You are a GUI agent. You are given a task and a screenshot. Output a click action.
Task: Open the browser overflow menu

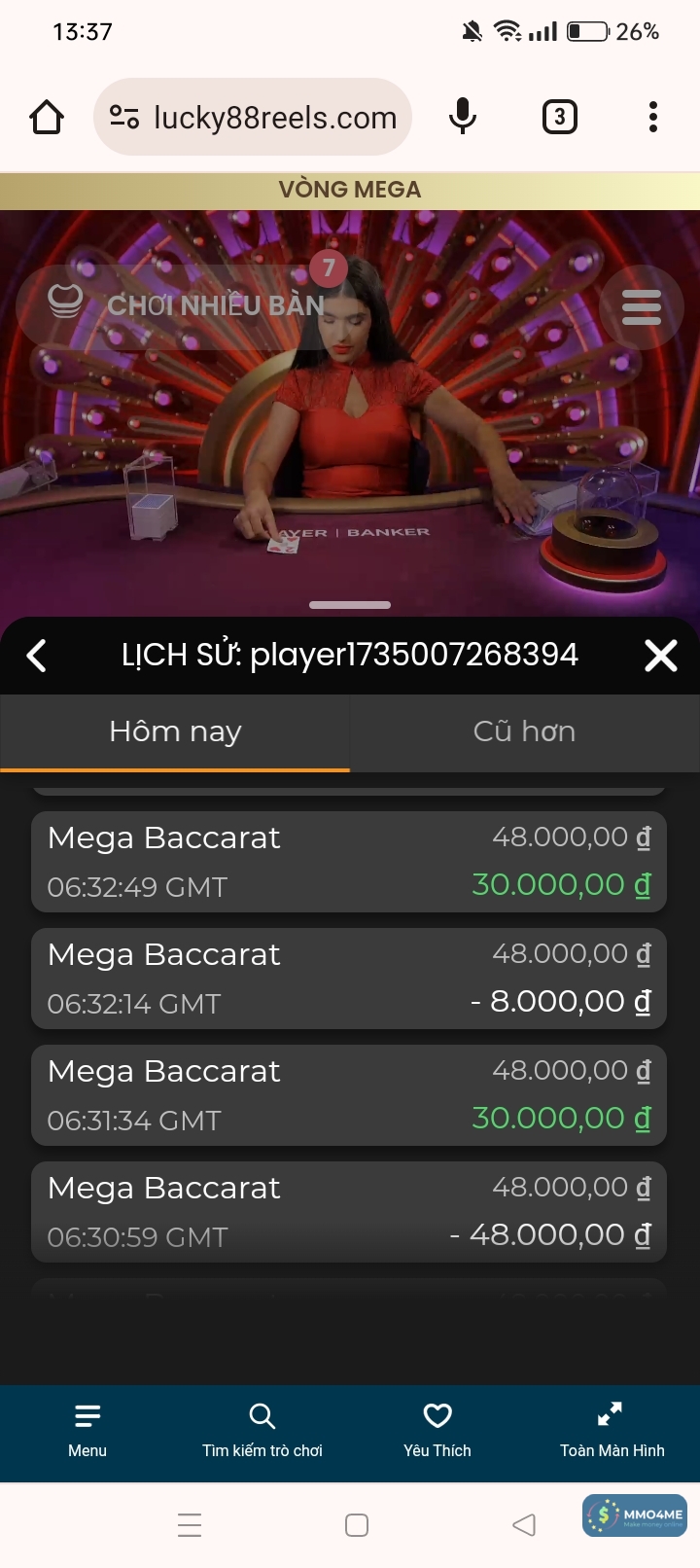point(653,118)
